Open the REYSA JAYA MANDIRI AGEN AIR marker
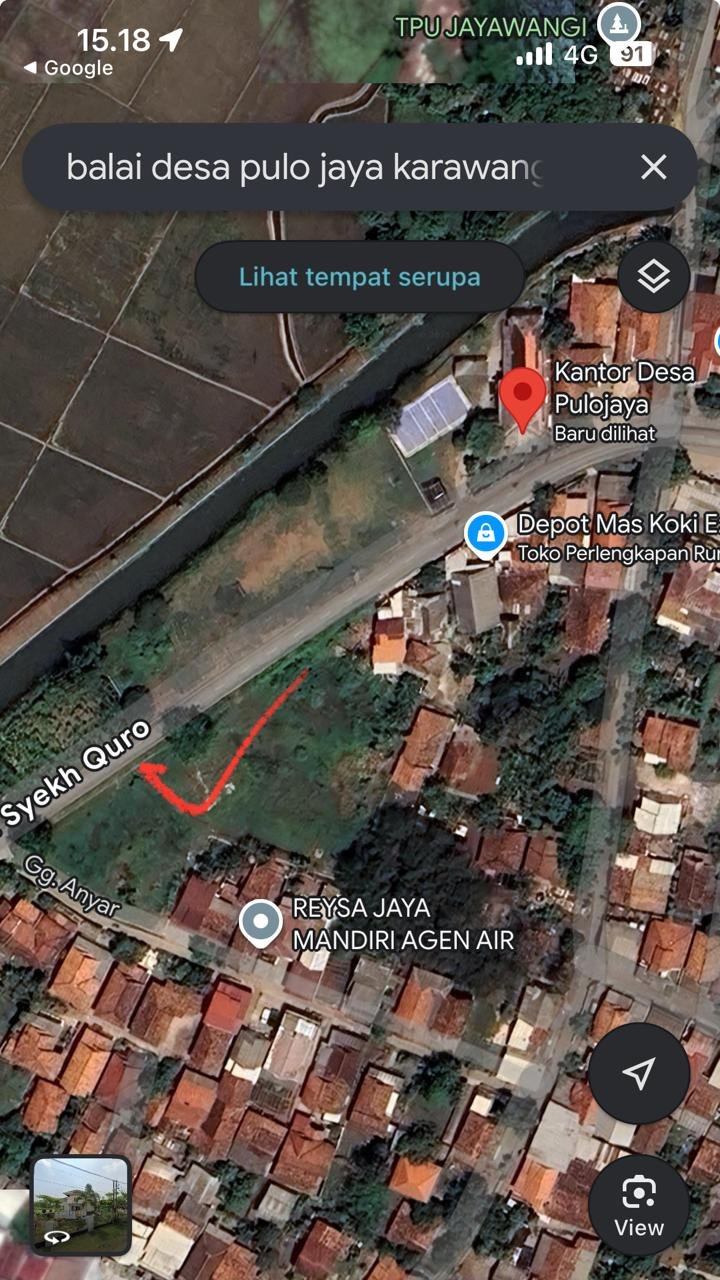Viewport: 720px width, 1280px height. (x=261, y=923)
